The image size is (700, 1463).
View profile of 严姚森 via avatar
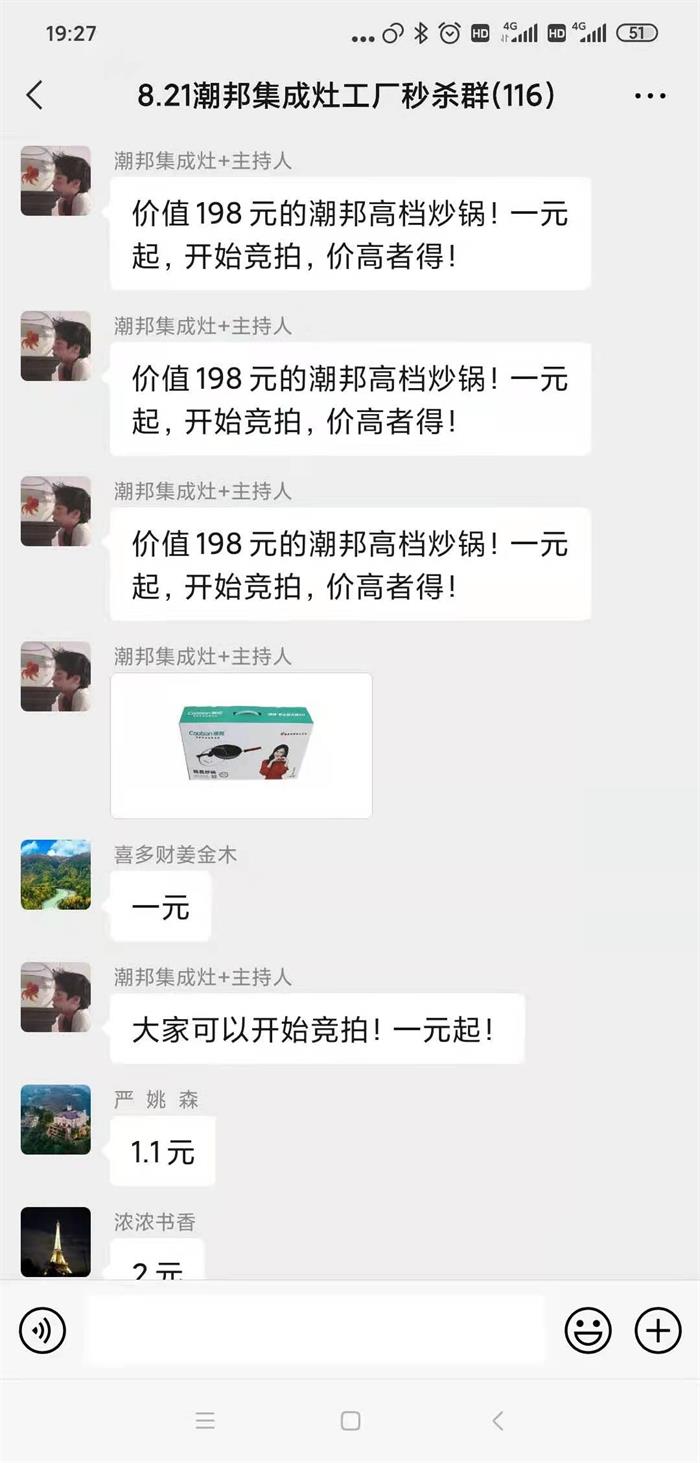[x=56, y=1119]
